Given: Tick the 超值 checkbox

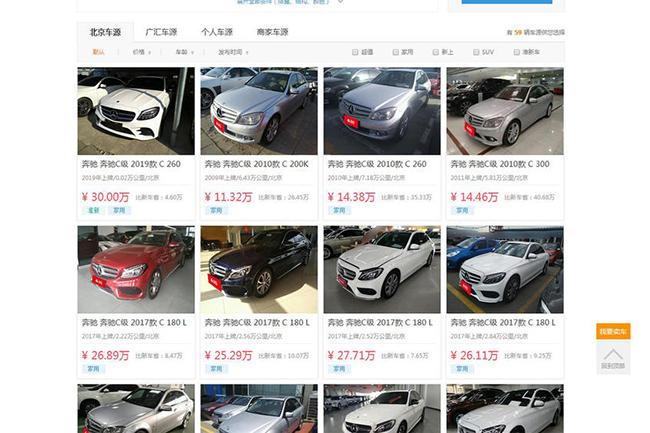Looking at the screenshot, I should [356, 51].
